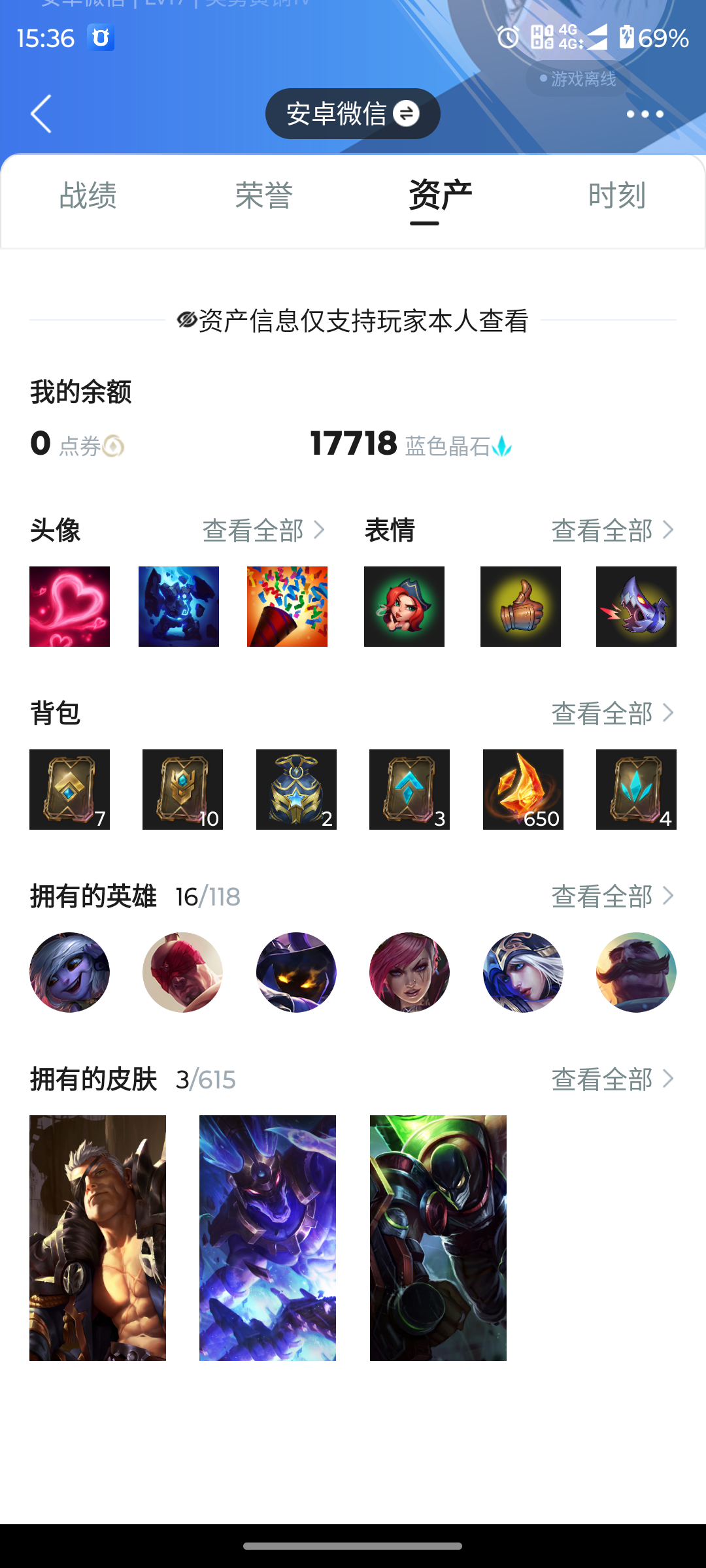
Task: View all 拥有的英雄 heroes
Action: pos(613,896)
